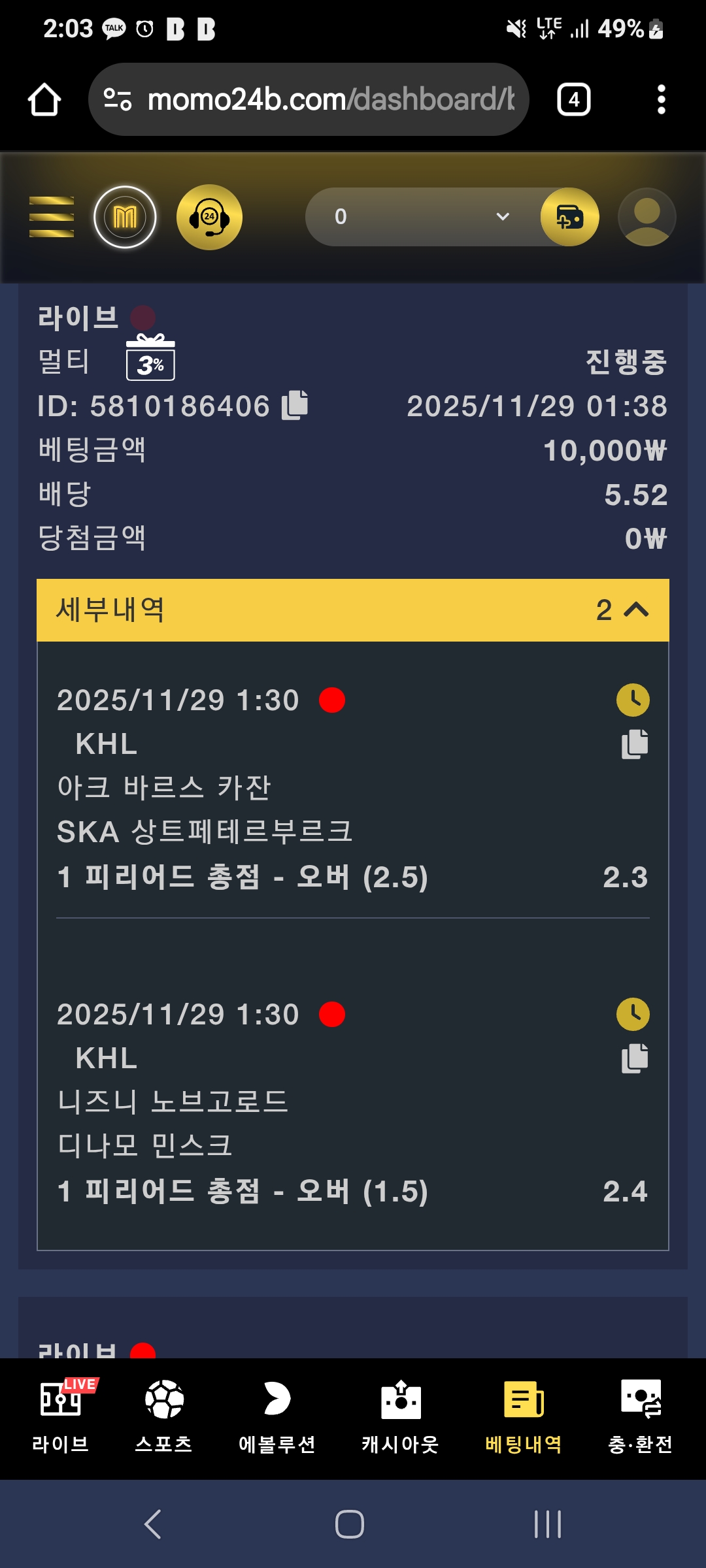The image size is (706, 1568).
Task: Copy bet ID 5810186406
Action: [x=295, y=405]
